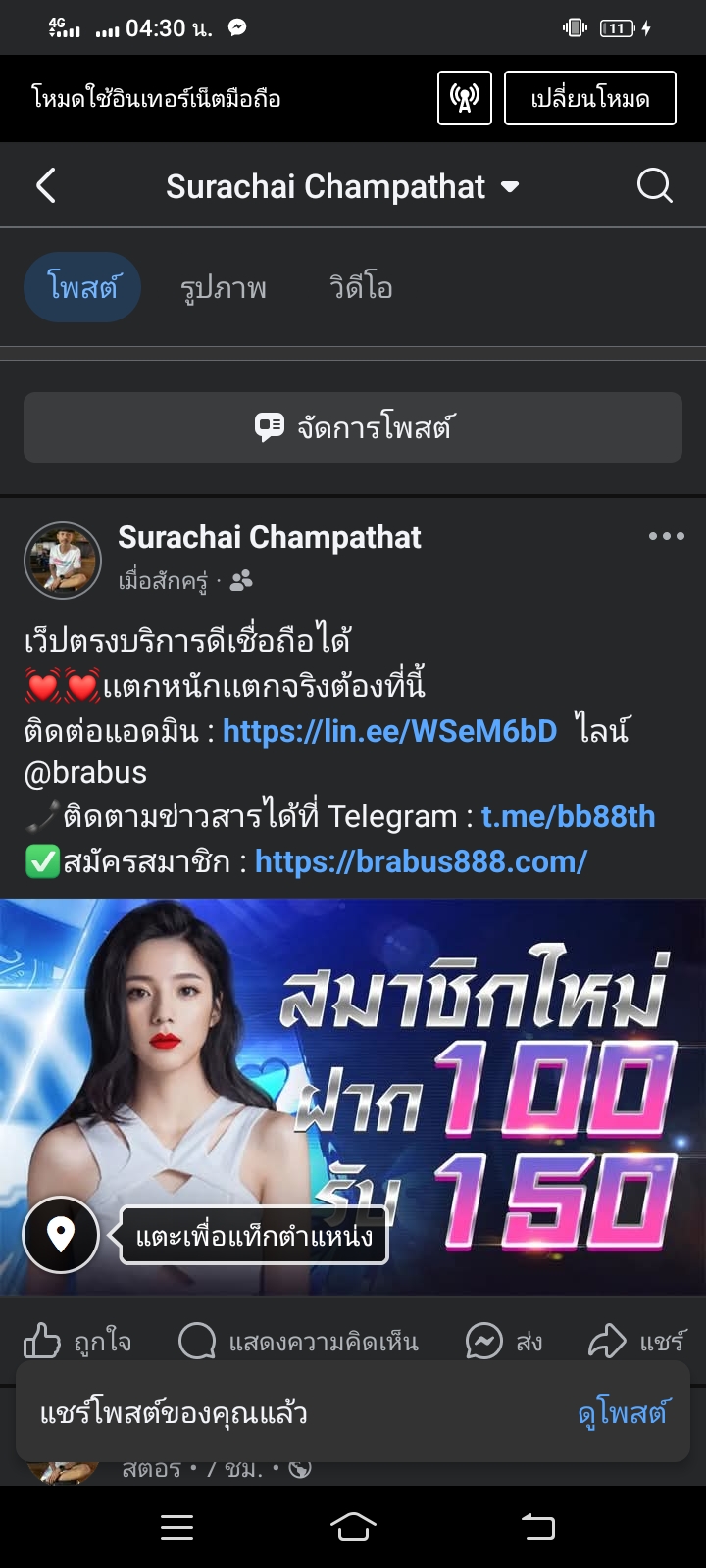Send the post via Messenger
The width and height of the screenshot is (706, 1568).
click(503, 1341)
